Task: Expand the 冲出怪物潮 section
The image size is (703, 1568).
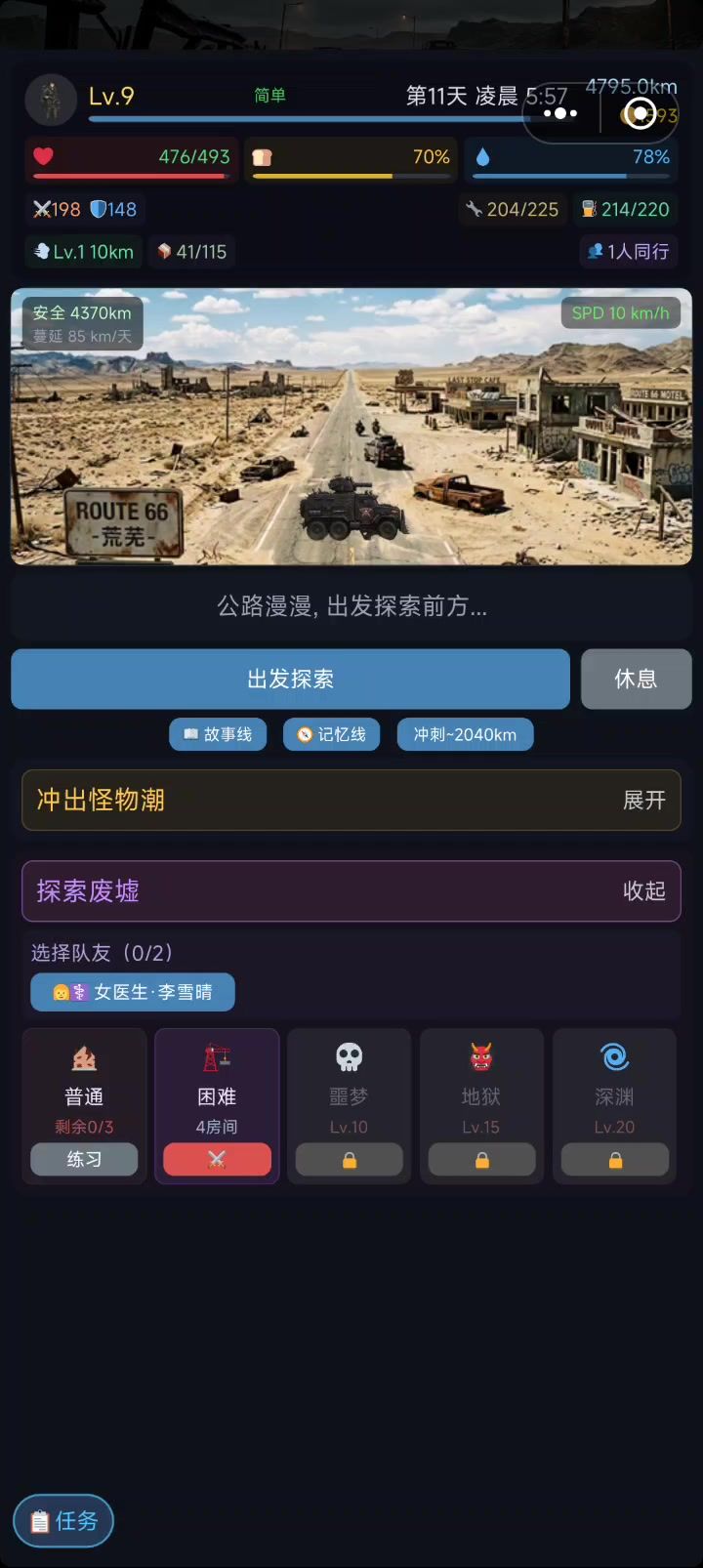Action: [643, 800]
